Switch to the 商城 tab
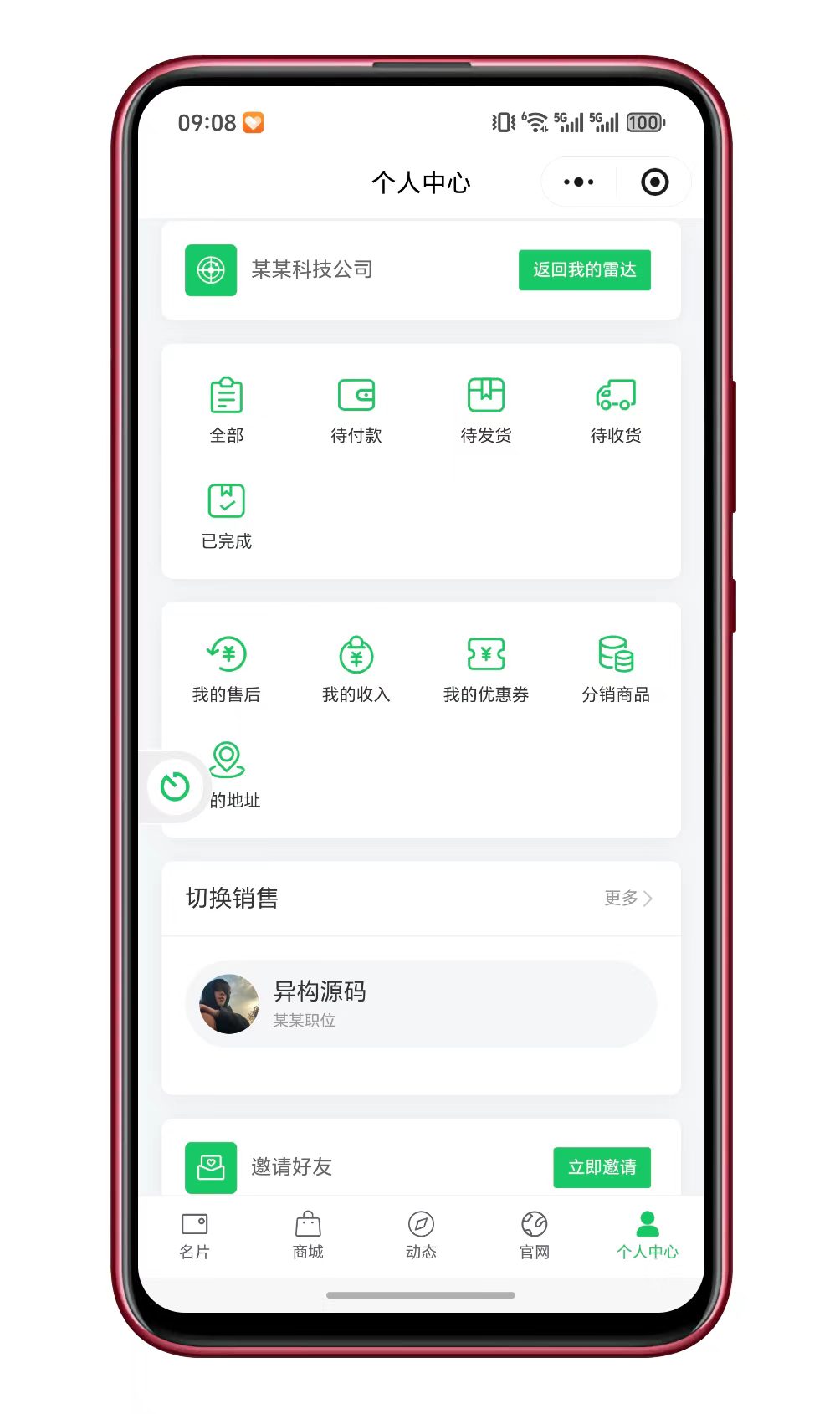 coord(308,1235)
